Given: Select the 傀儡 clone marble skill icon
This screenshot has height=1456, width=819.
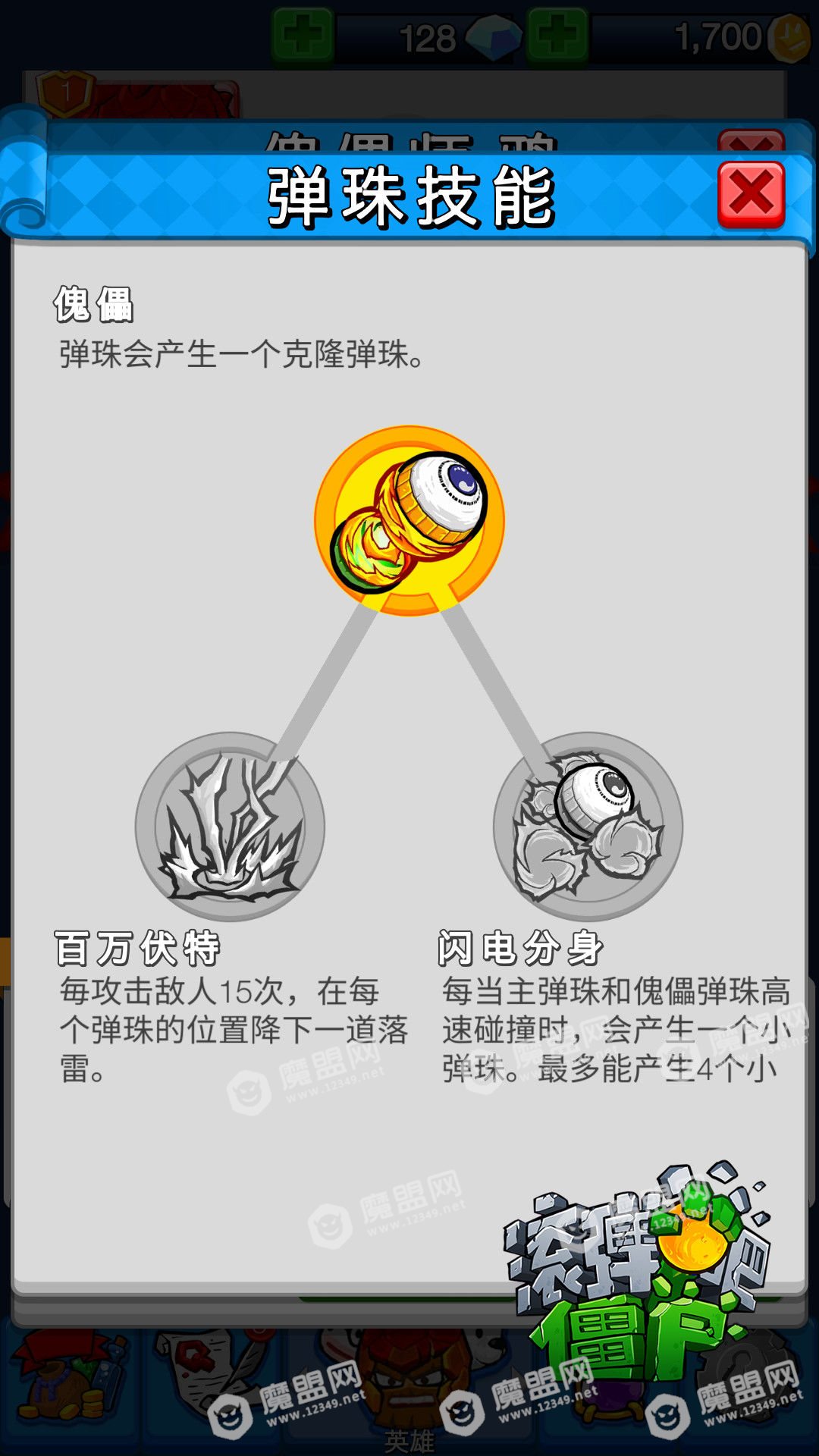Looking at the screenshot, I should pos(409,521).
